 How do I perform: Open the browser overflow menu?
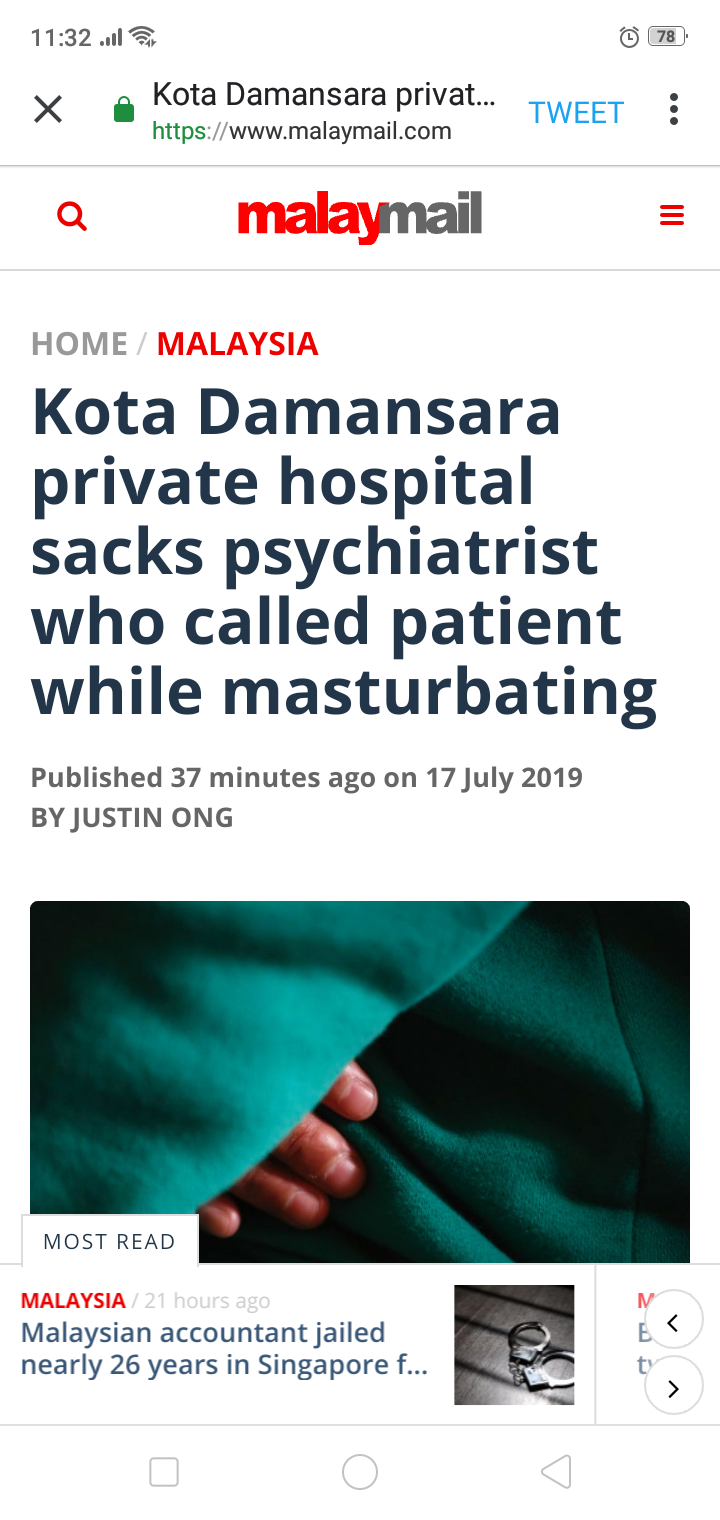click(x=674, y=109)
